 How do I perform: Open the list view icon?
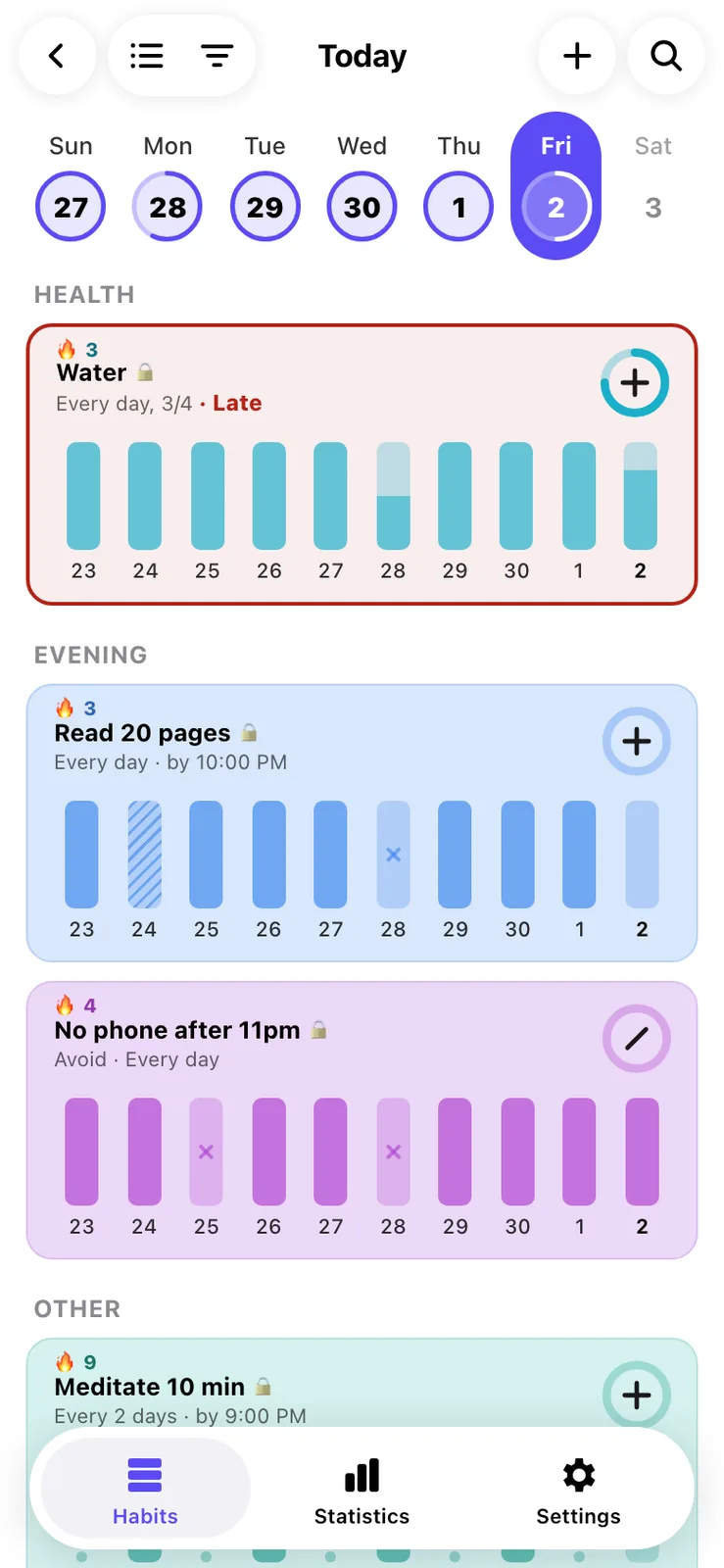(x=147, y=56)
